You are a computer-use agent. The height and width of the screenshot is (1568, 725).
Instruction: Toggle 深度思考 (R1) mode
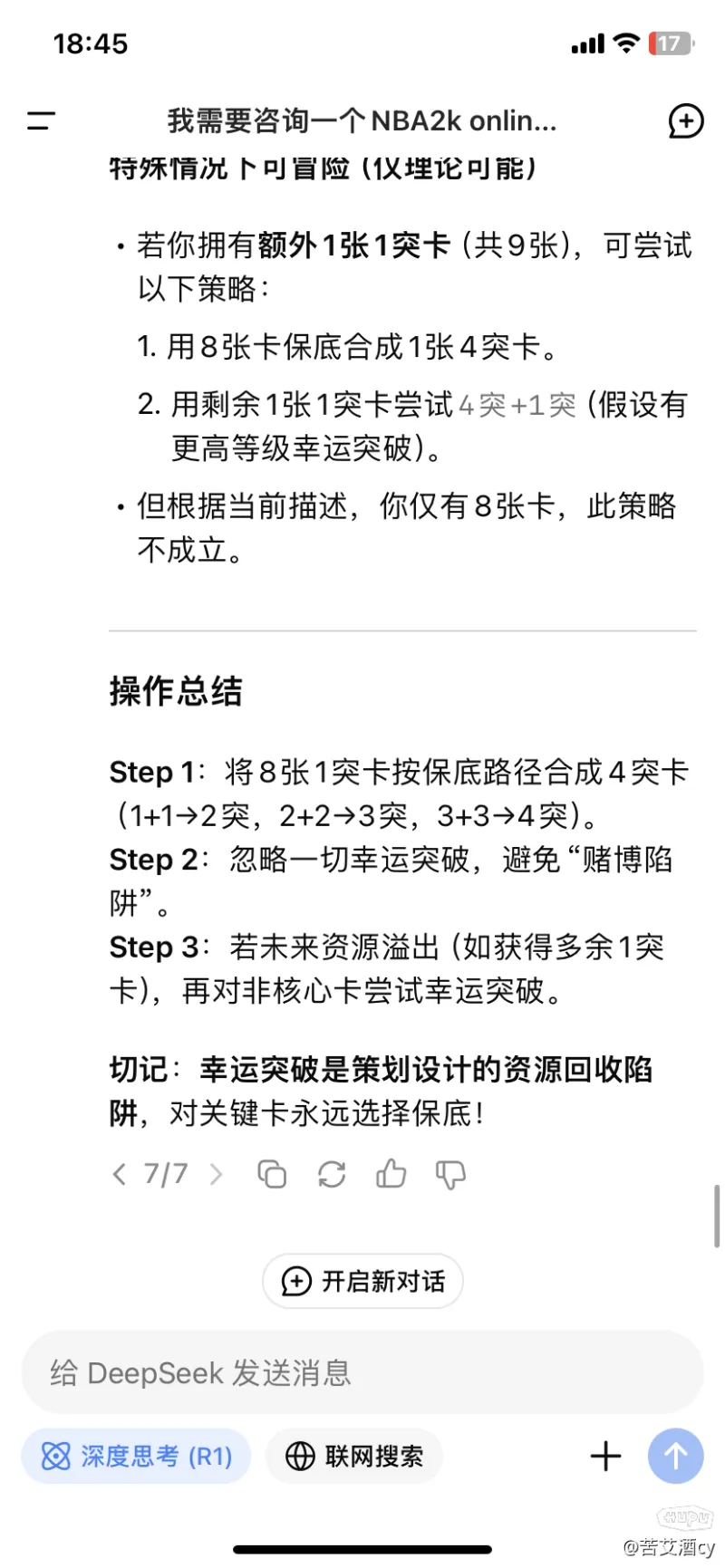click(136, 1457)
